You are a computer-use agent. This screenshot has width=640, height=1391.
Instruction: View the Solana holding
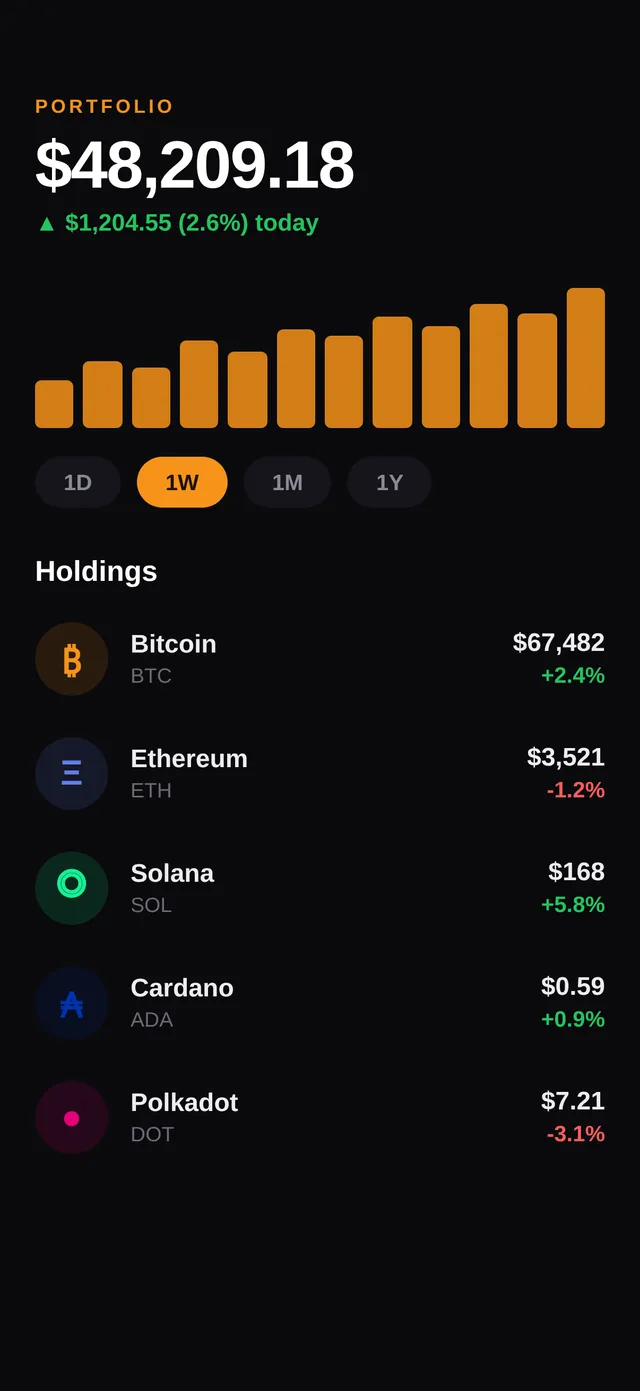coord(320,888)
